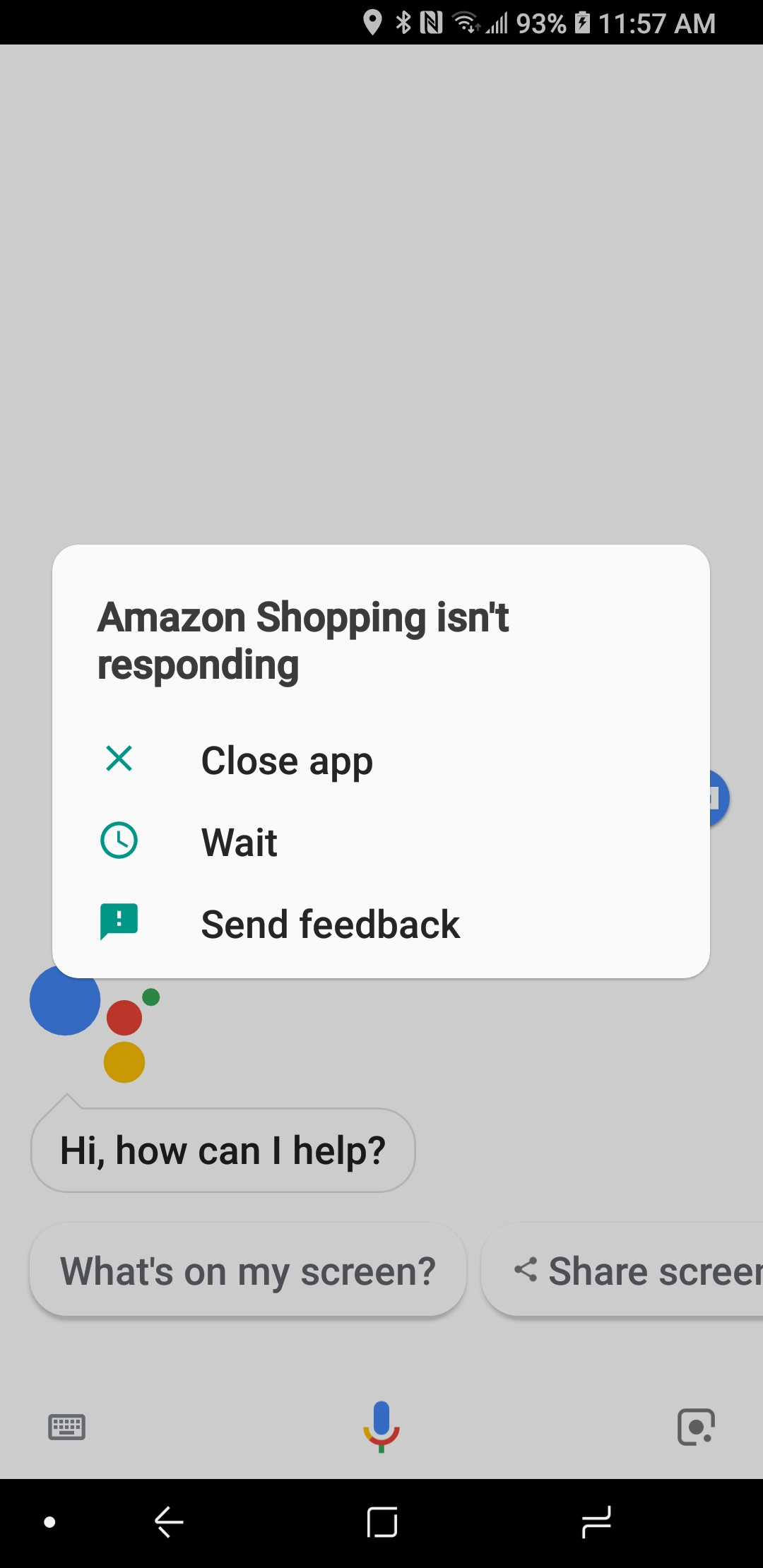Open the screen search lens icon
The width and height of the screenshot is (763, 1568).
[696, 1427]
